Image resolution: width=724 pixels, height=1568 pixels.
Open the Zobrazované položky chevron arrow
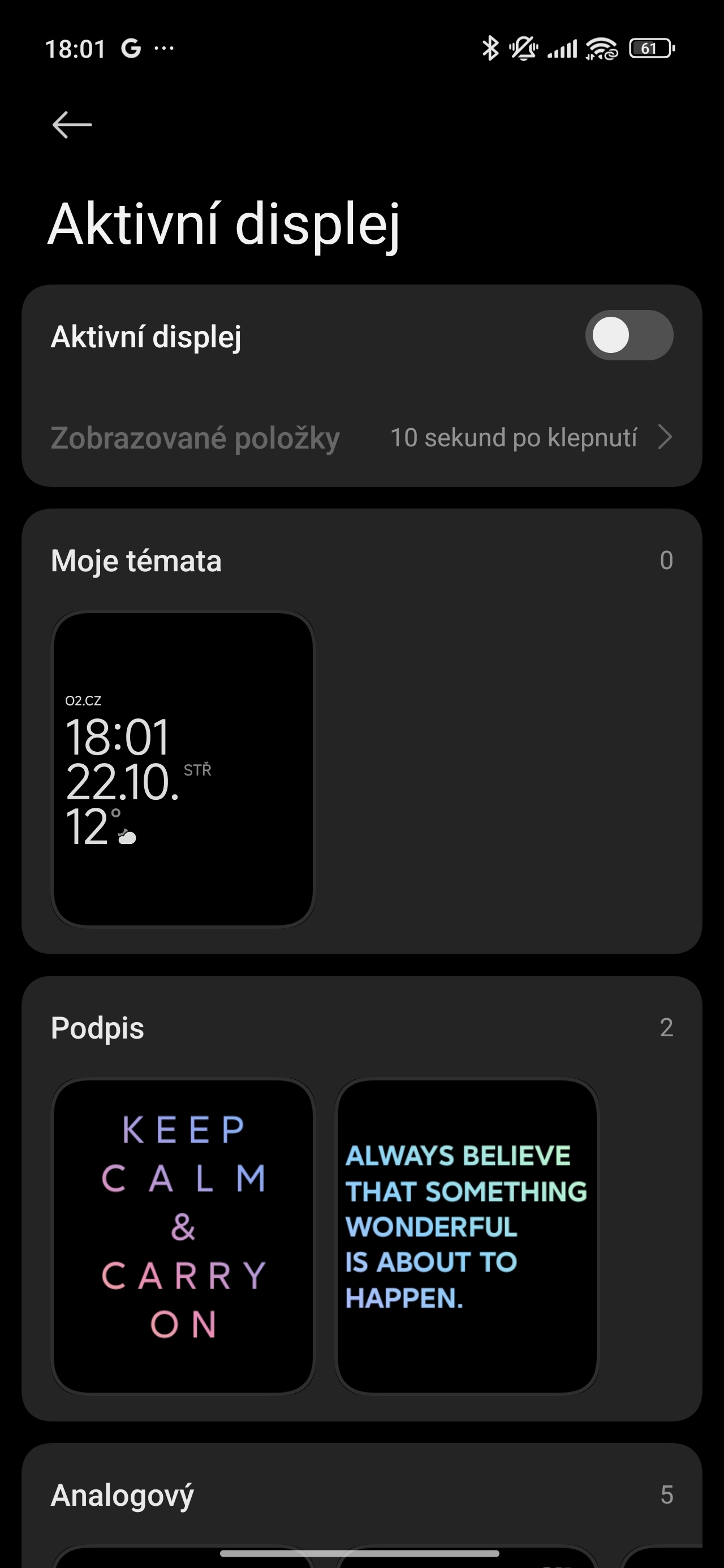(x=665, y=437)
